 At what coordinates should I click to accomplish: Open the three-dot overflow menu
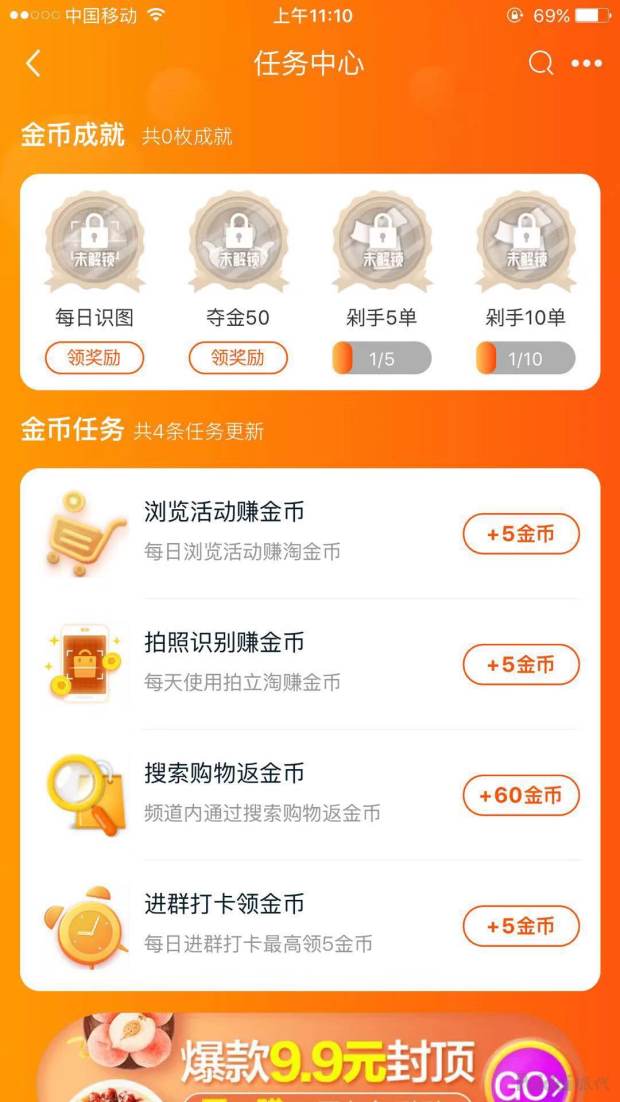pos(587,64)
